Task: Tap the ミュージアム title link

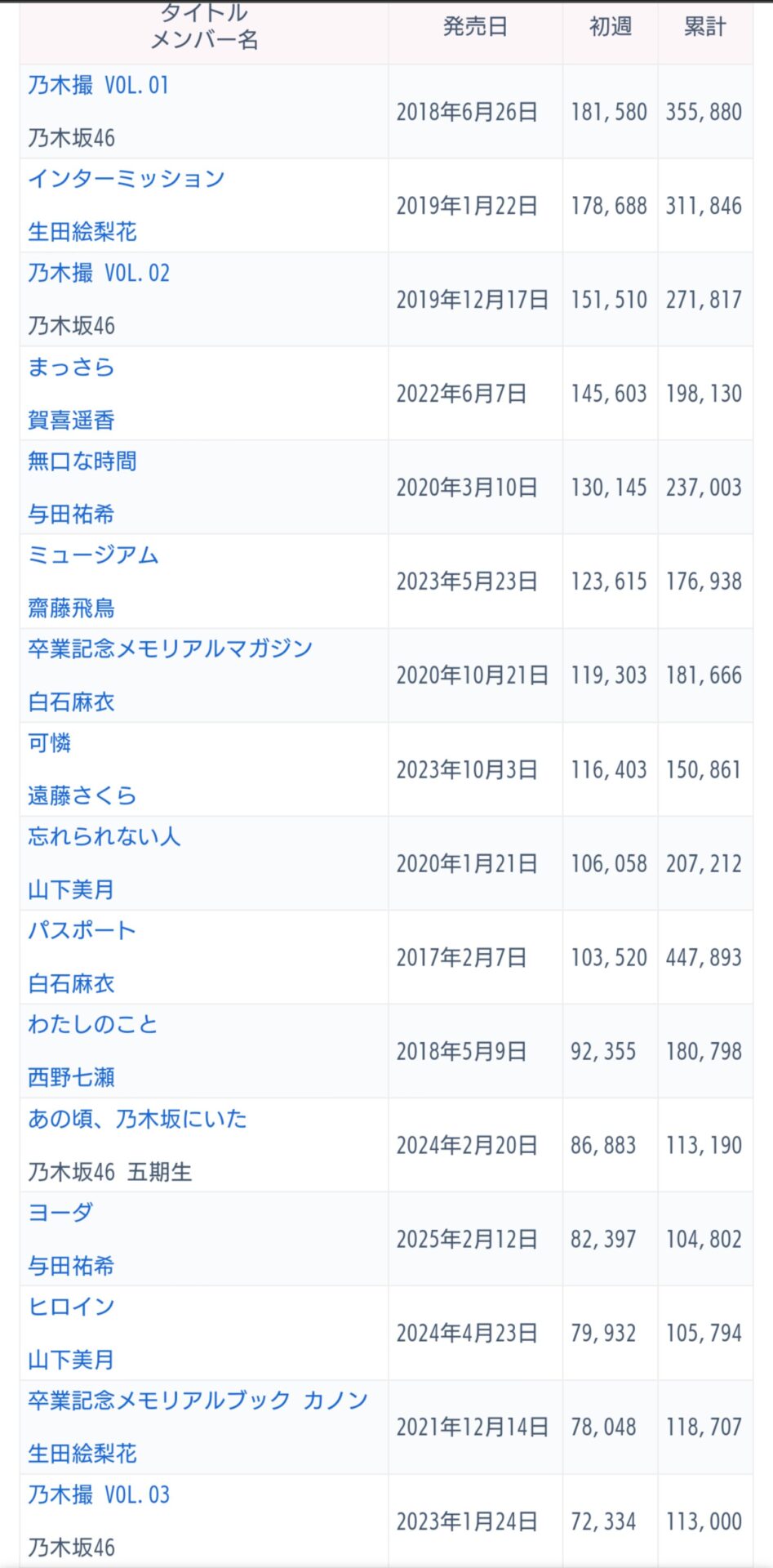Action: coord(93,555)
